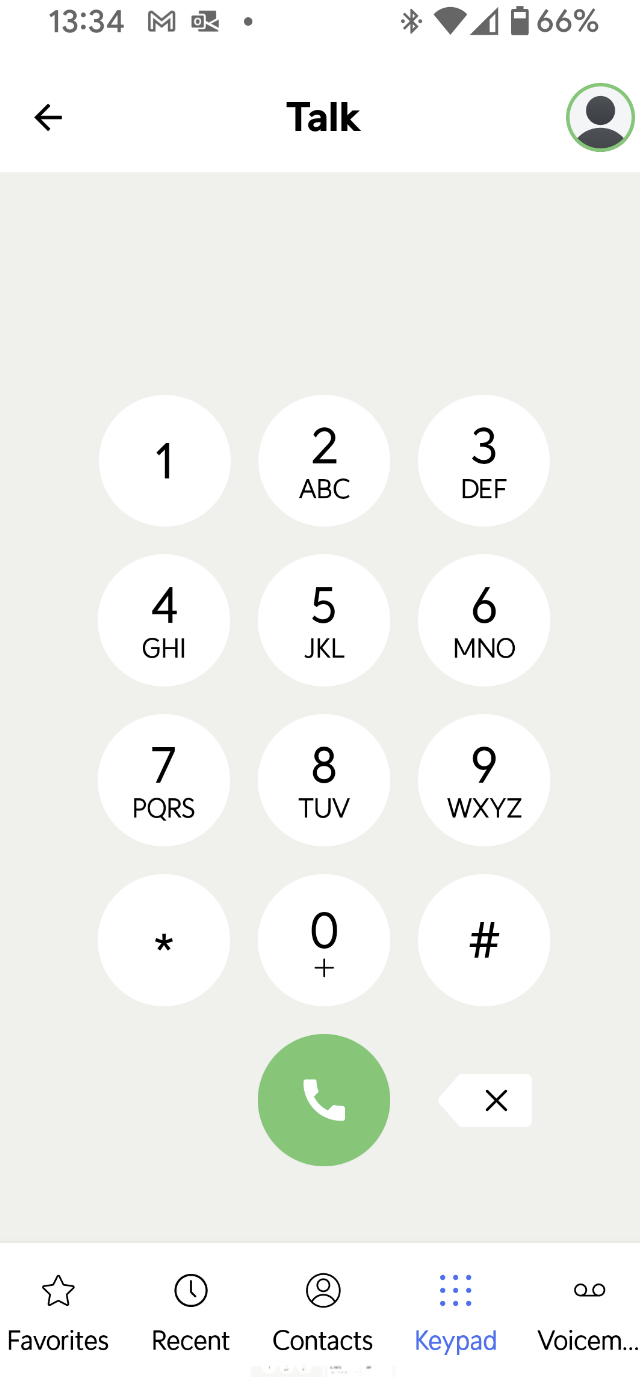Start the call with green phone button

tap(324, 1100)
